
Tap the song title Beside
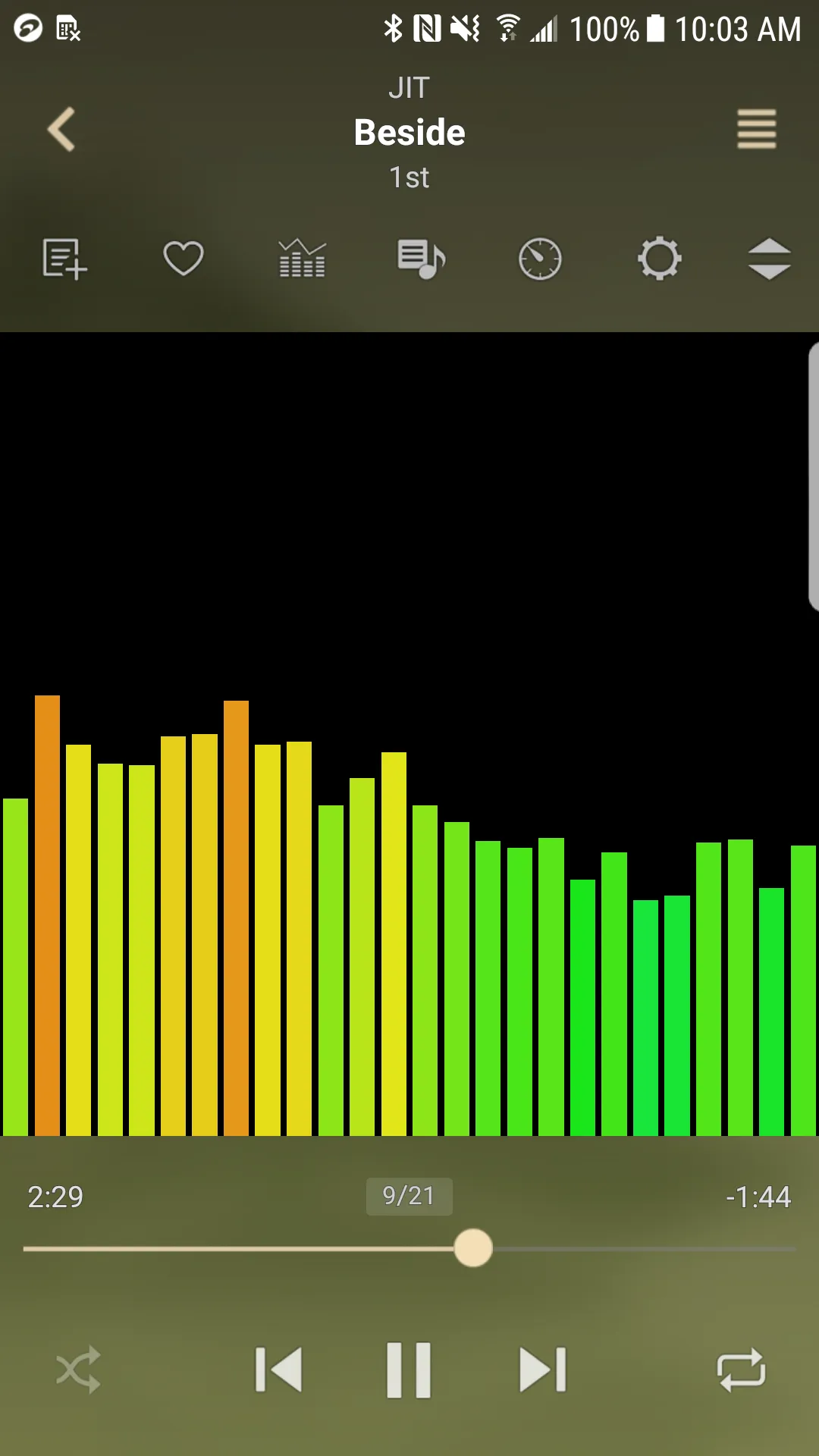pos(409,131)
